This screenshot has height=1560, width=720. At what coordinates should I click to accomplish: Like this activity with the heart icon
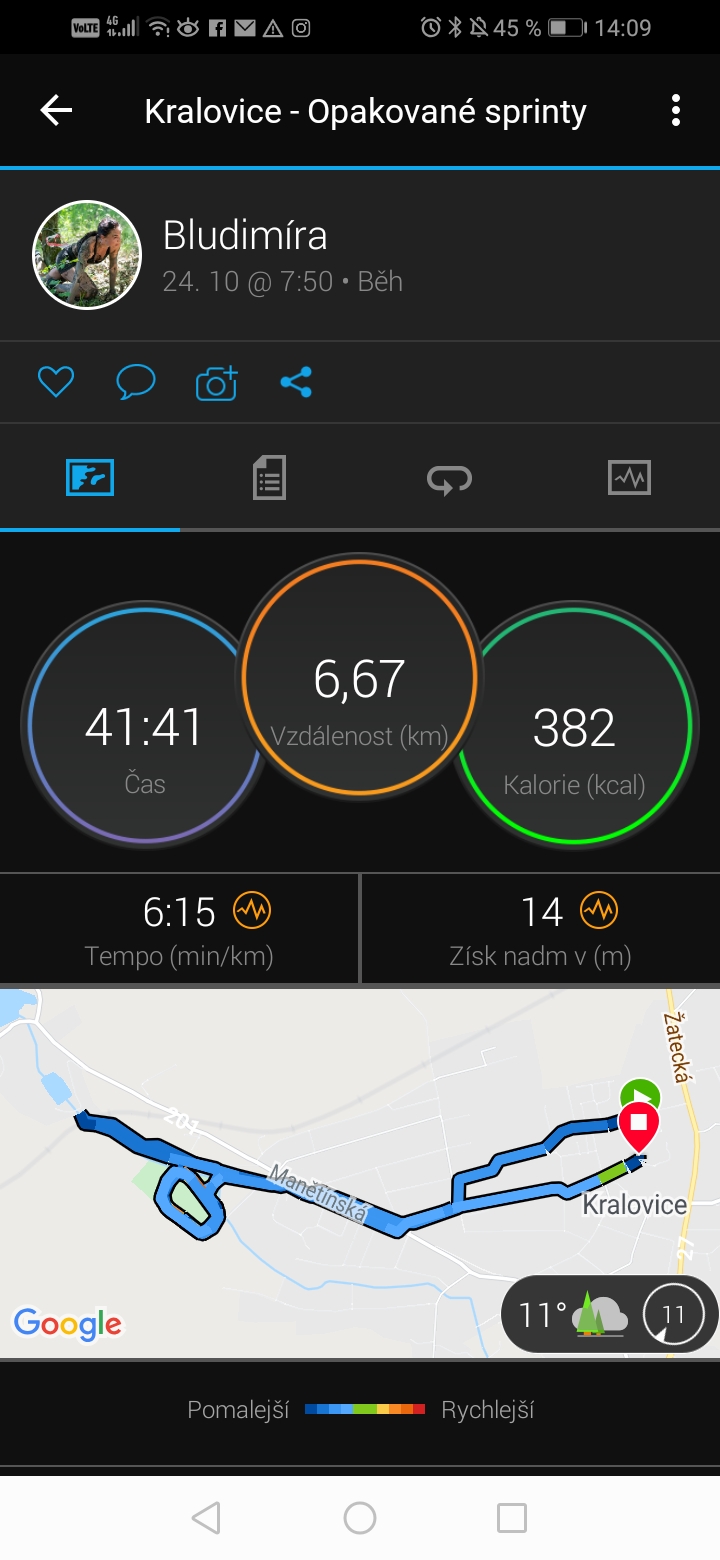click(x=56, y=381)
